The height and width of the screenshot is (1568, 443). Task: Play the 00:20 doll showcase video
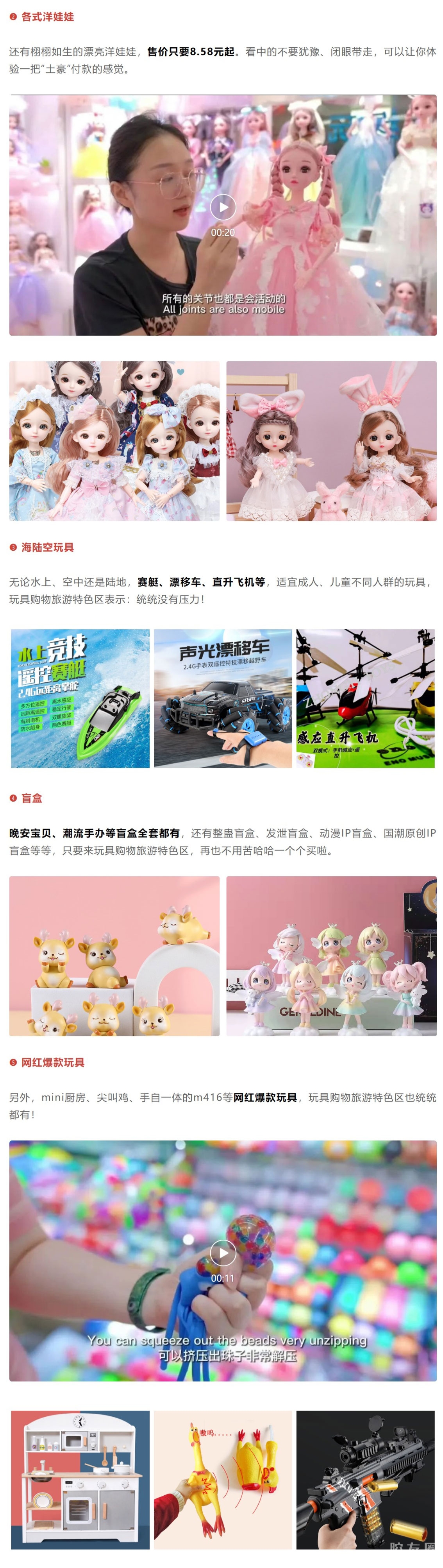[x=223, y=207]
